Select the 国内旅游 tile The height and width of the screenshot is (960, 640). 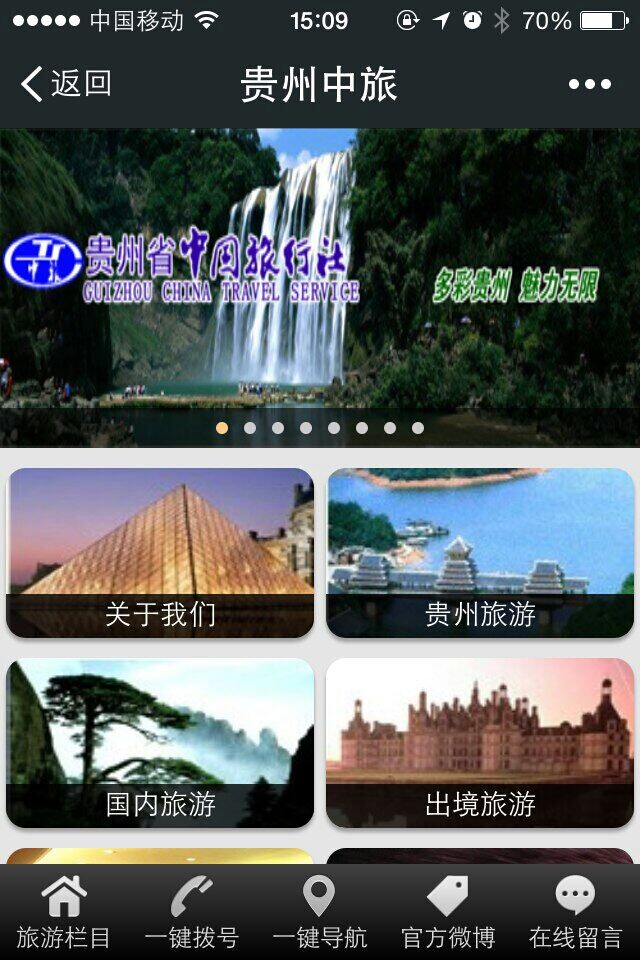pos(160,743)
